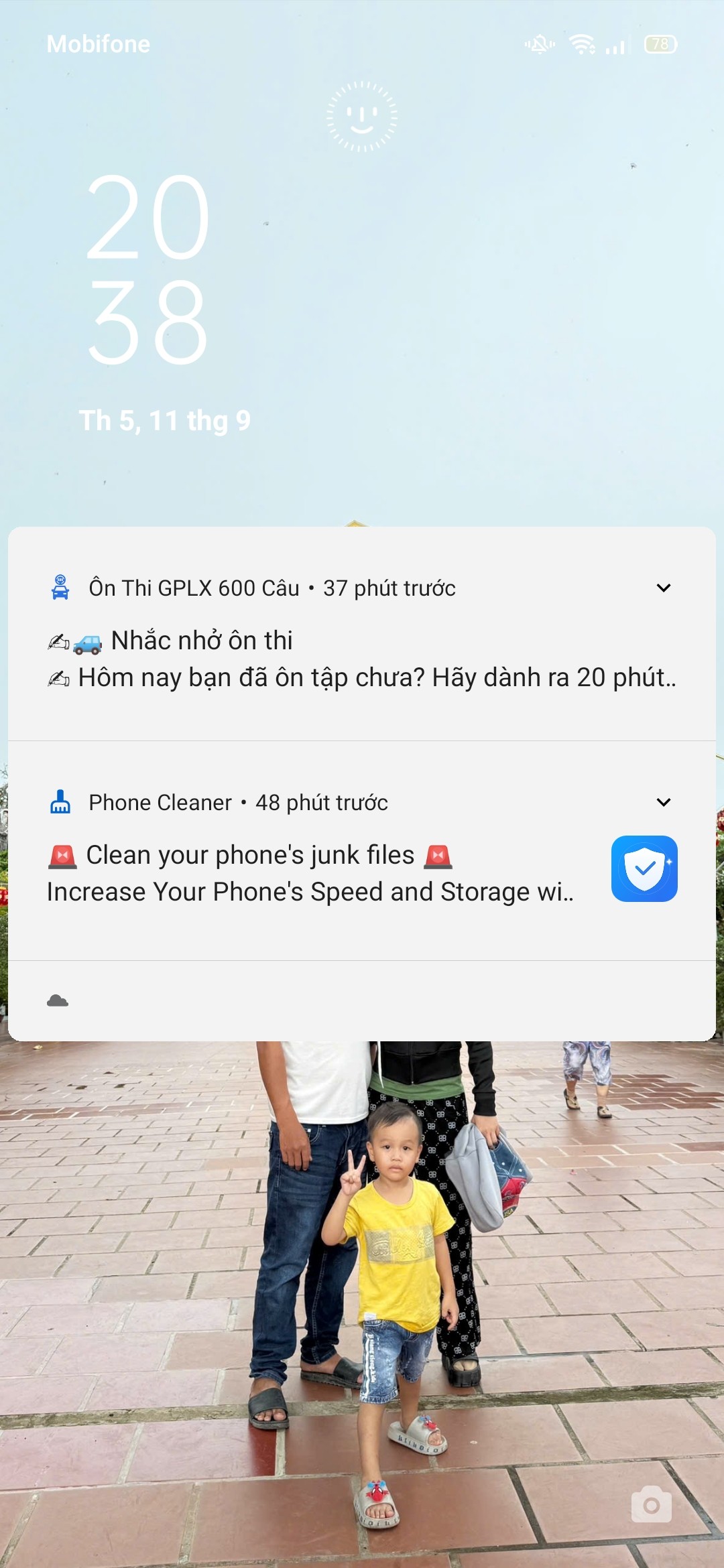The height and width of the screenshot is (1568, 724).
Task: Expand the Ôn Thi GPLX notification chevron
Action: [x=663, y=588]
